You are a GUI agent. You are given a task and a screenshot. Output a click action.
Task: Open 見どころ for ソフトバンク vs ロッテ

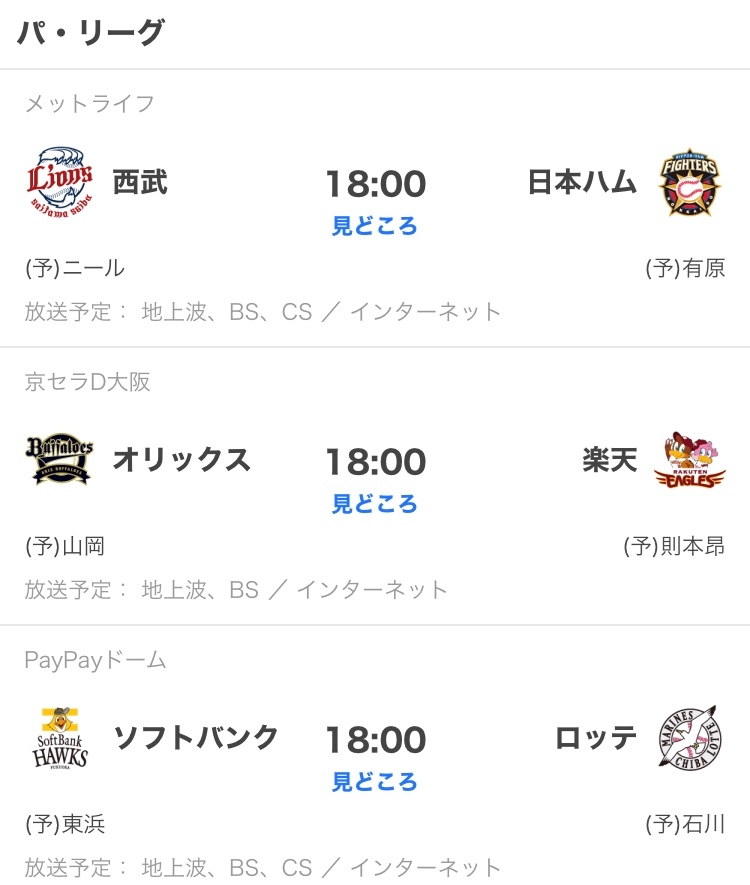coord(375,782)
